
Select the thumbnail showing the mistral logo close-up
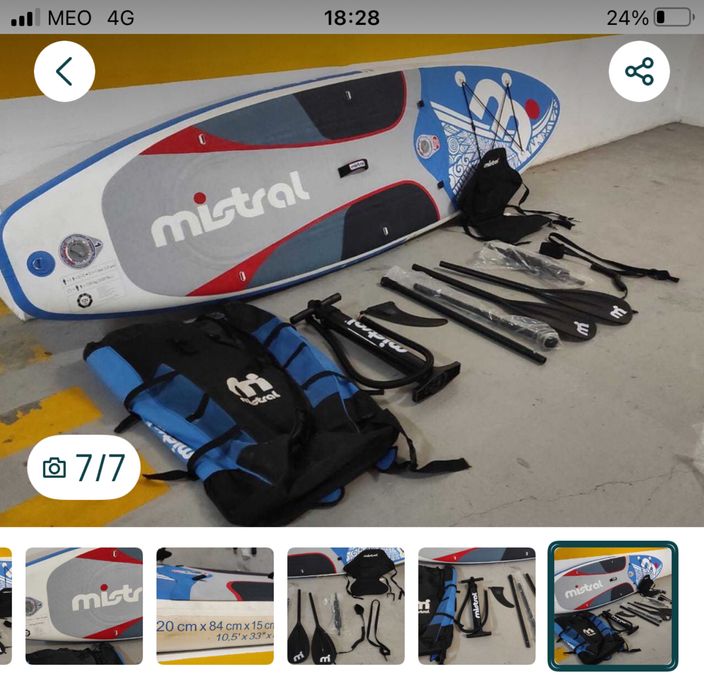pos(84,606)
